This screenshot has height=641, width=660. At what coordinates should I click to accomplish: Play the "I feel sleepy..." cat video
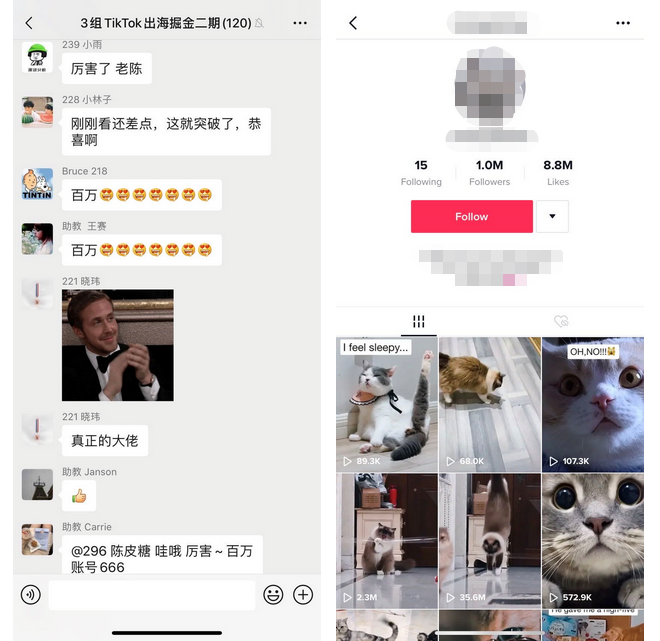[387, 404]
